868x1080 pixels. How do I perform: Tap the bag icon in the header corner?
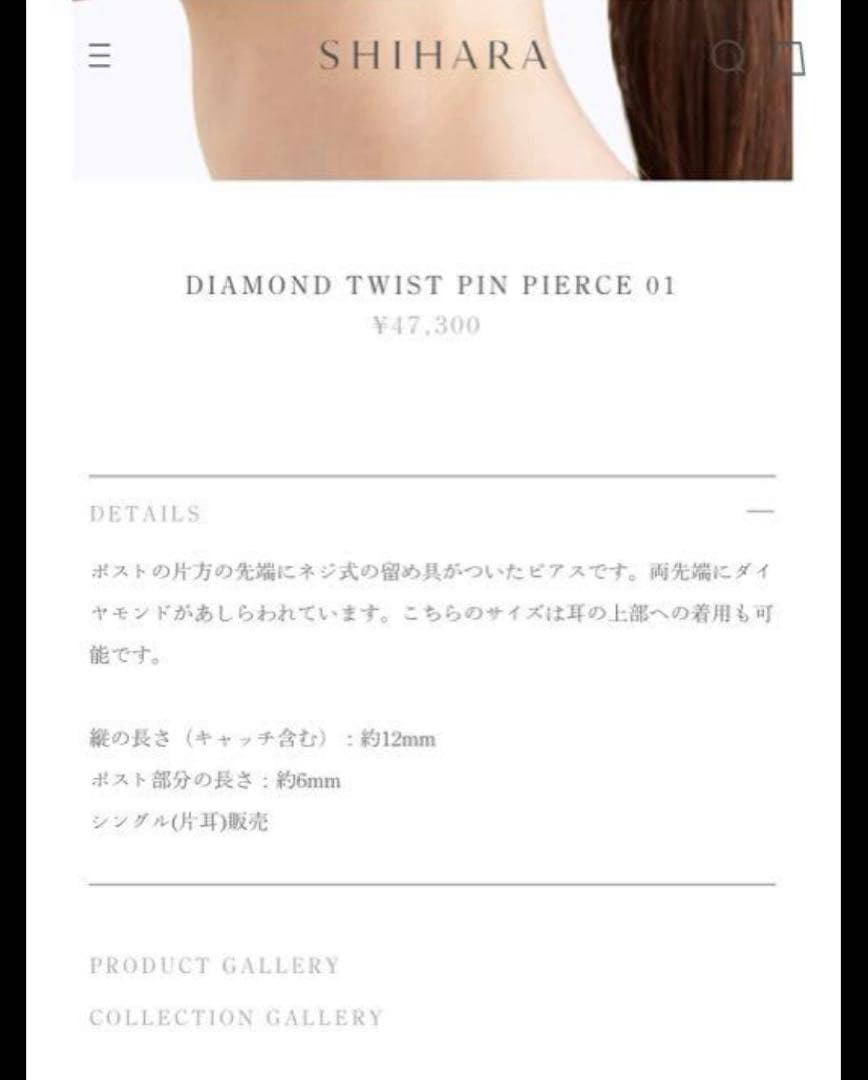coord(793,58)
